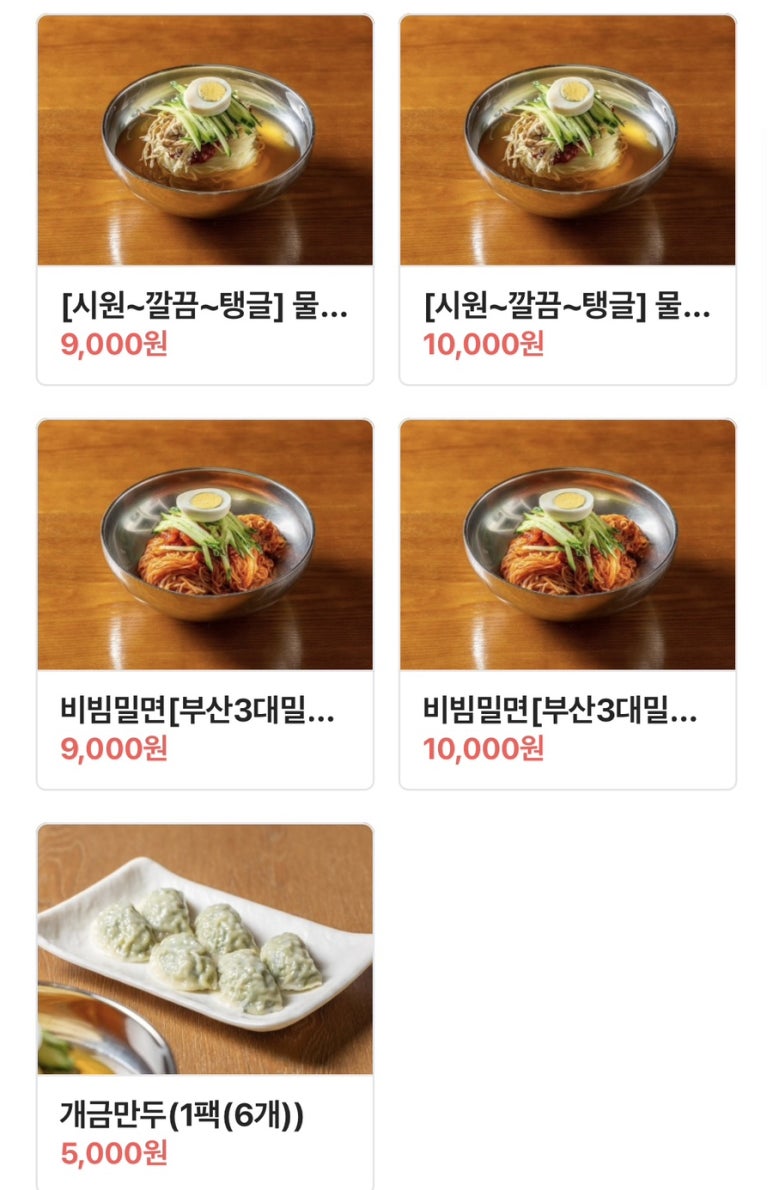
Task: View the 개금만두(1팩(6개)) item
Action: [205, 1005]
